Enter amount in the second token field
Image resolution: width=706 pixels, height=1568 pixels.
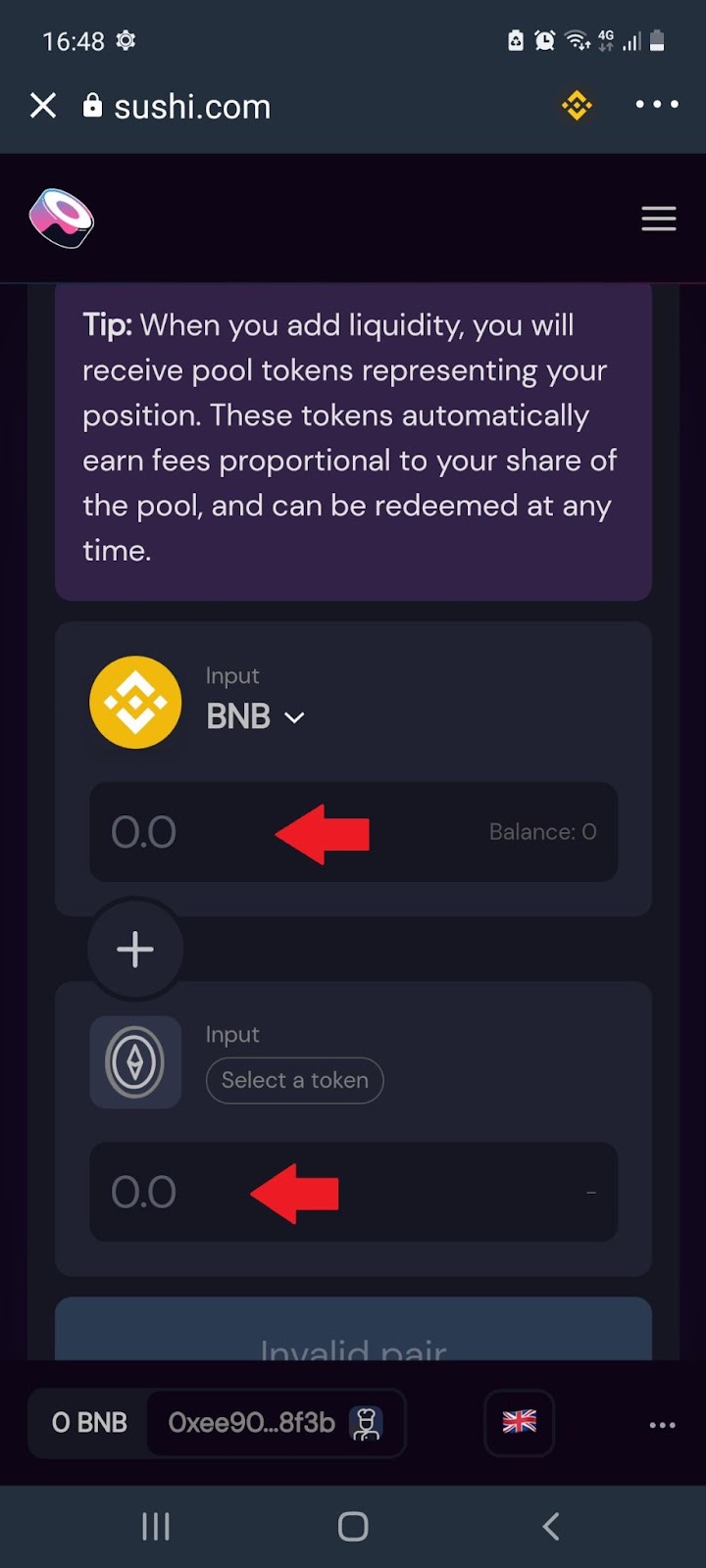click(186, 1192)
